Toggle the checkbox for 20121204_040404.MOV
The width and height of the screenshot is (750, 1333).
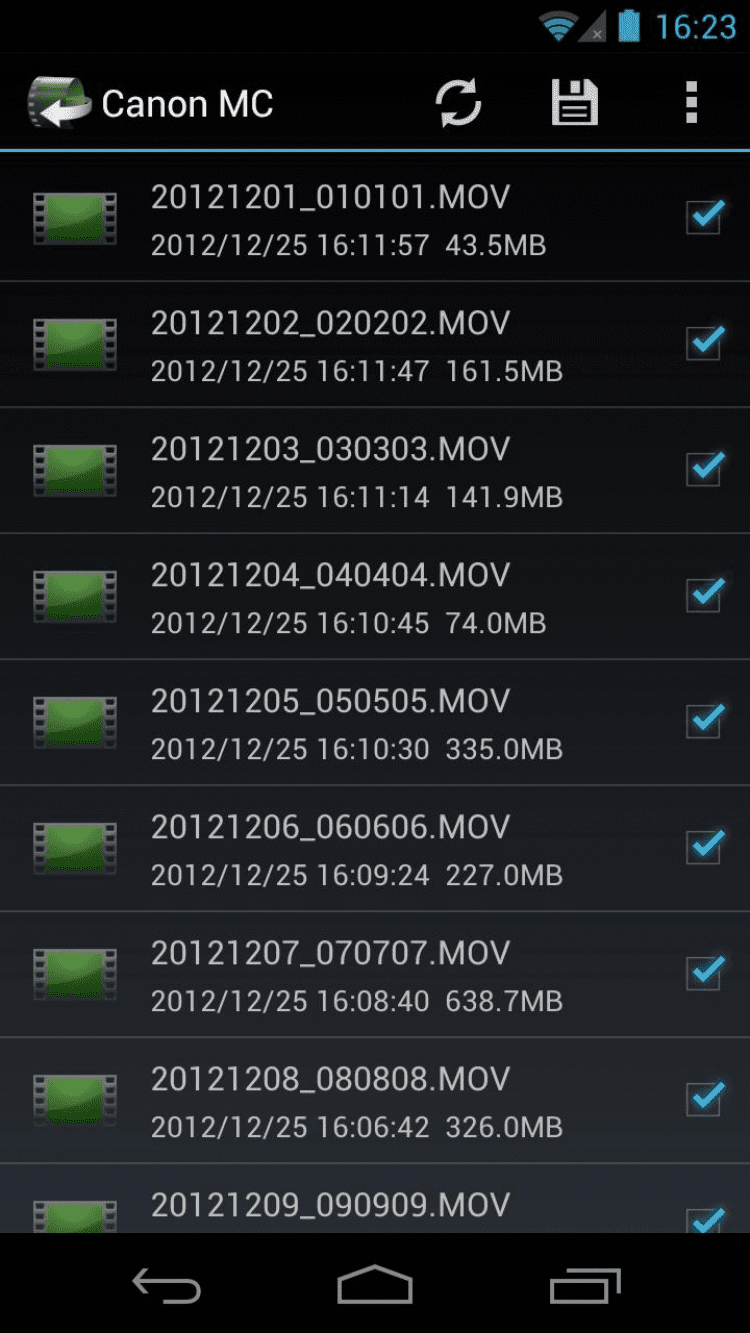point(704,595)
